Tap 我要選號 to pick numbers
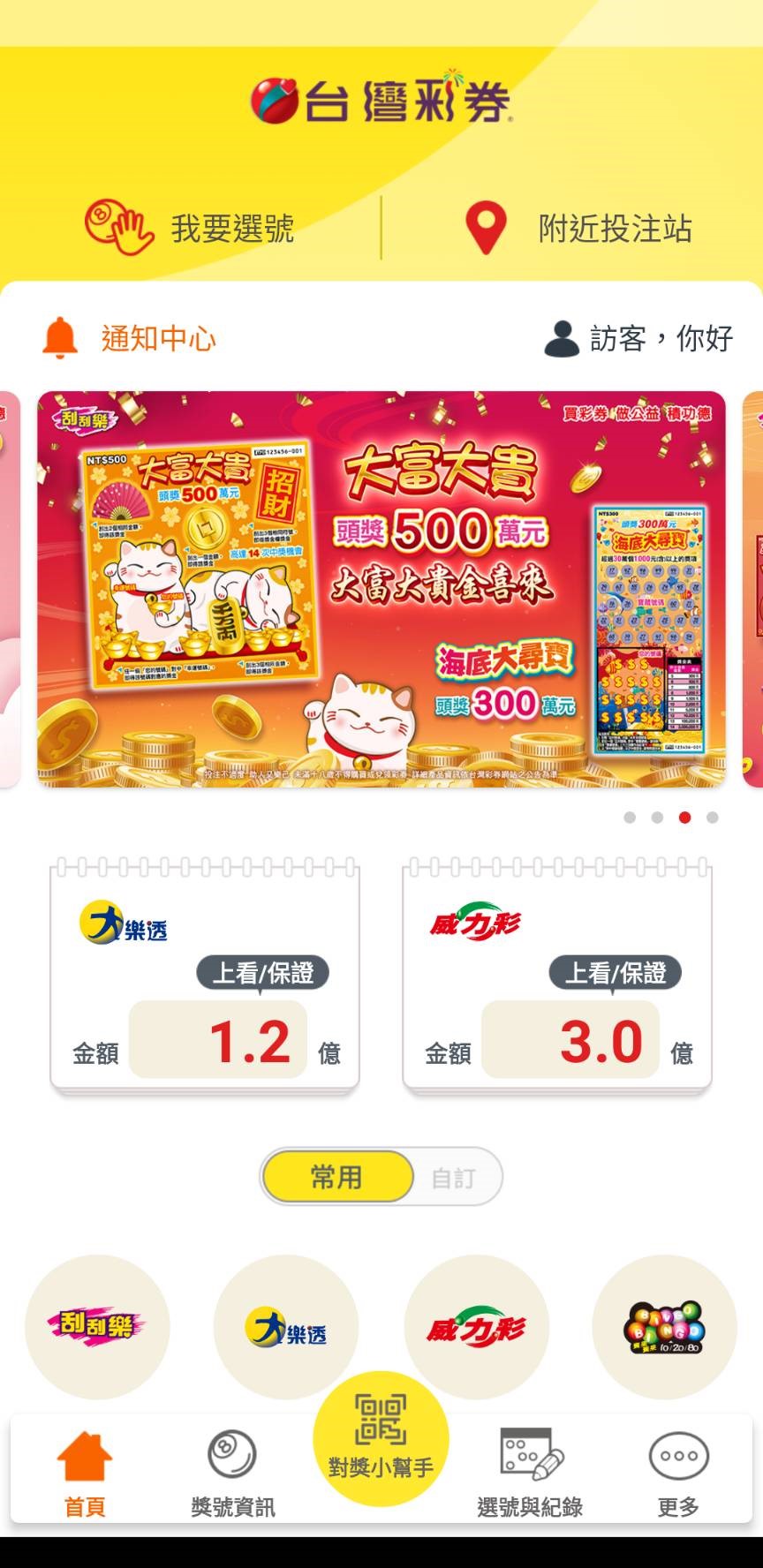Screen dimensions: 763x1568 click(190, 228)
